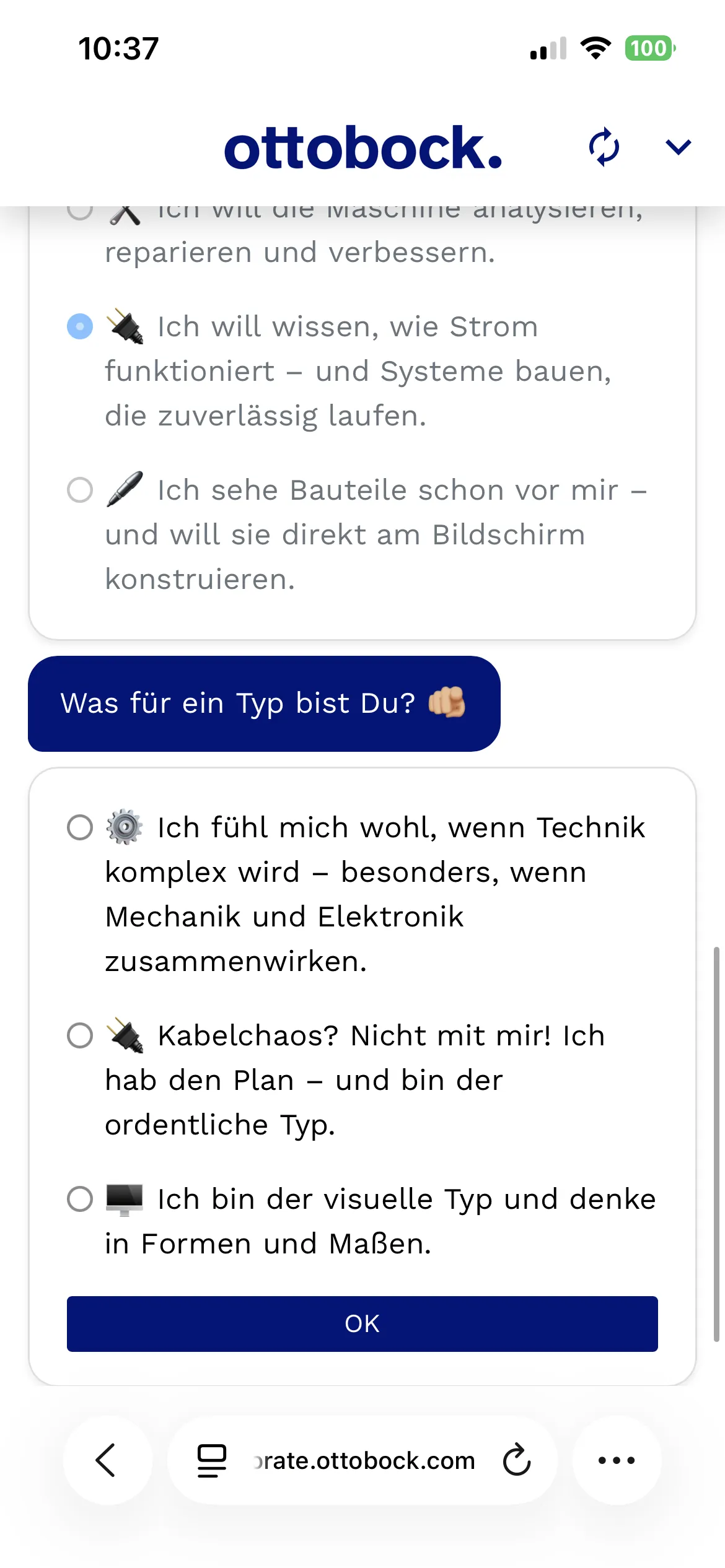Tap the ottobock.com address field
Image resolution: width=725 pixels, height=1568 pixels.
(x=364, y=1461)
